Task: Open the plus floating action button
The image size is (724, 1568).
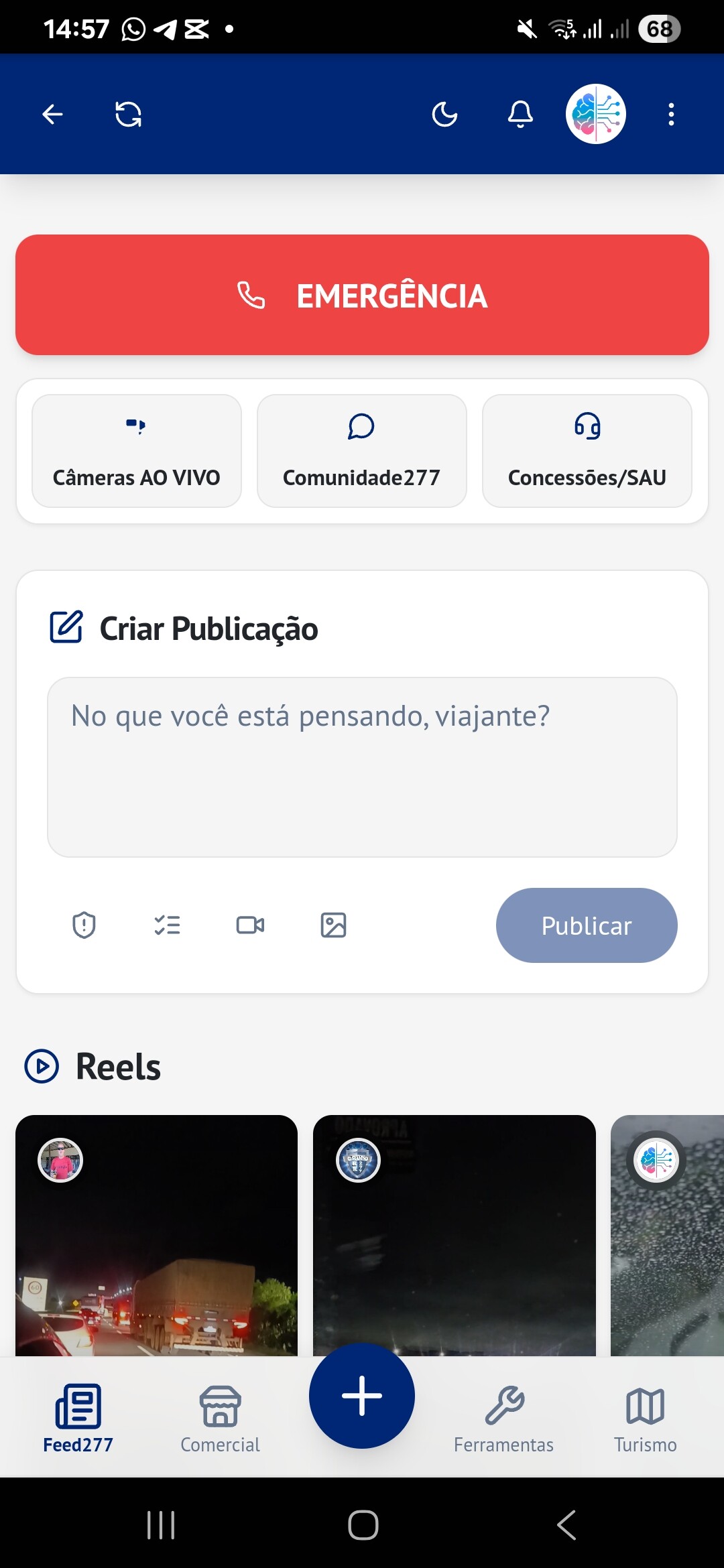Action: [362, 1396]
